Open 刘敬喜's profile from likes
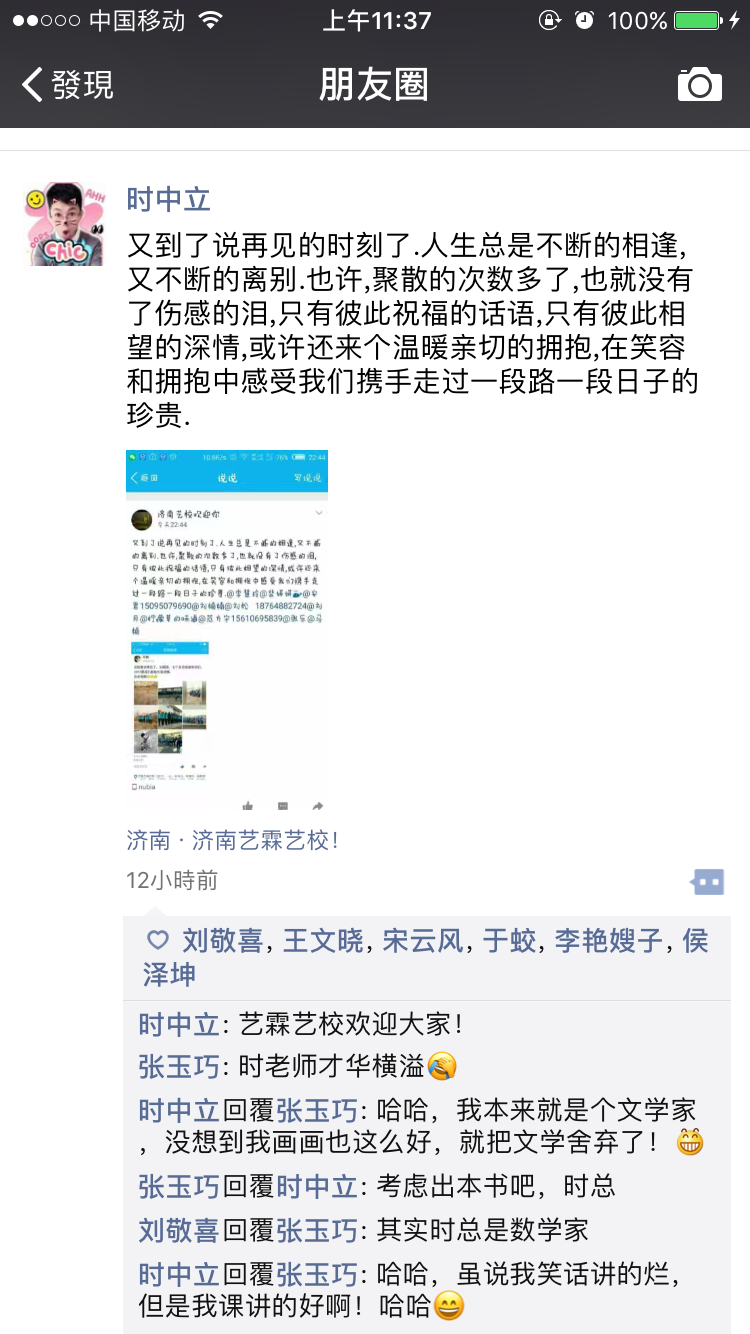750x1334 pixels. [222, 940]
